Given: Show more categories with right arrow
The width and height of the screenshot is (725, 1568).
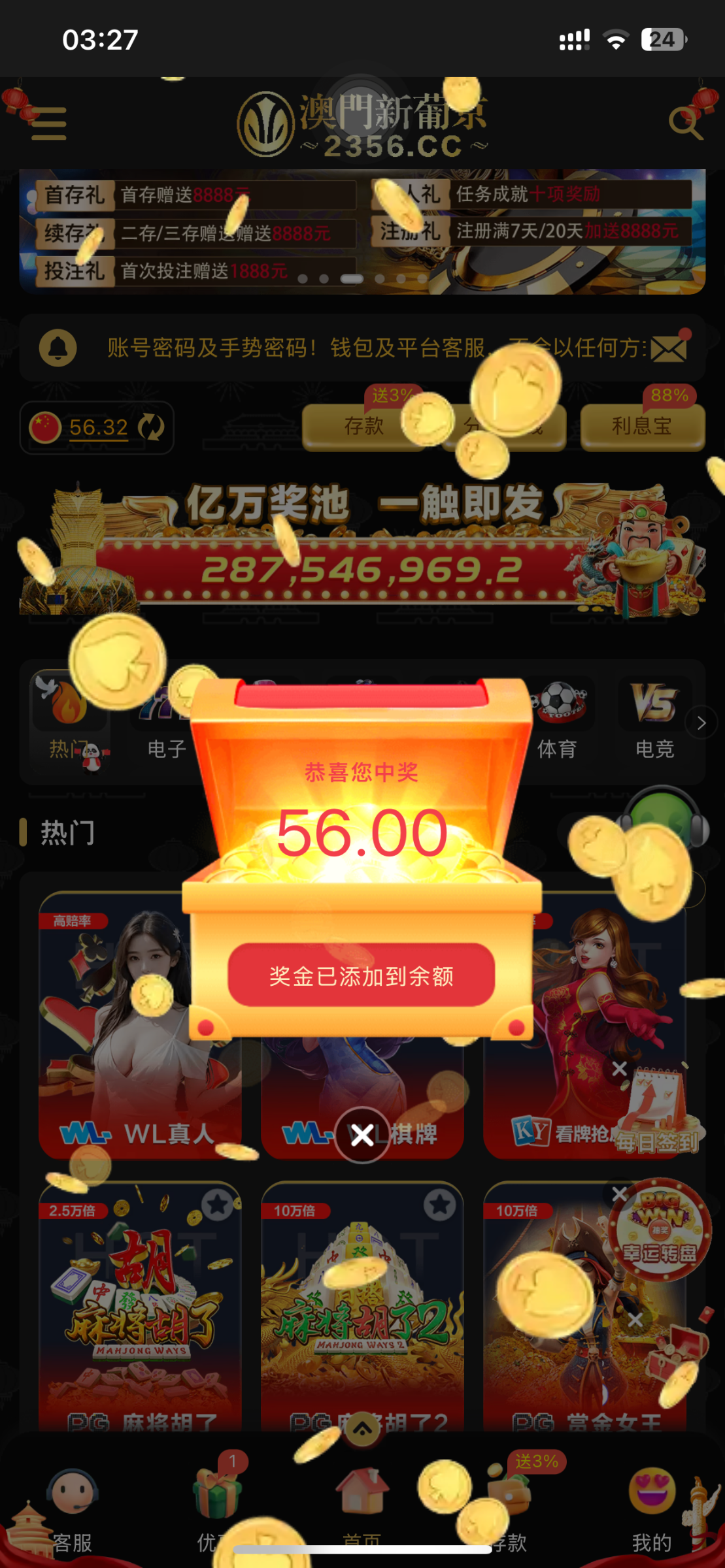Looking at the screenshot, I should (701, 723).
